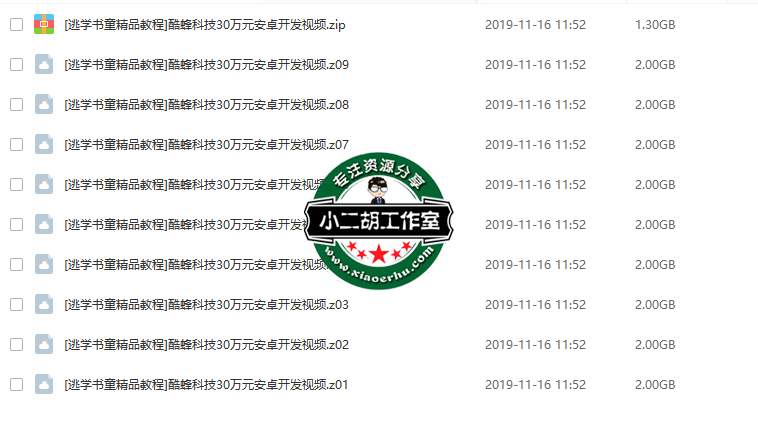Open the file ending in .z02
This screenshot has width=758, height=446.
click(x=206, y=344)
